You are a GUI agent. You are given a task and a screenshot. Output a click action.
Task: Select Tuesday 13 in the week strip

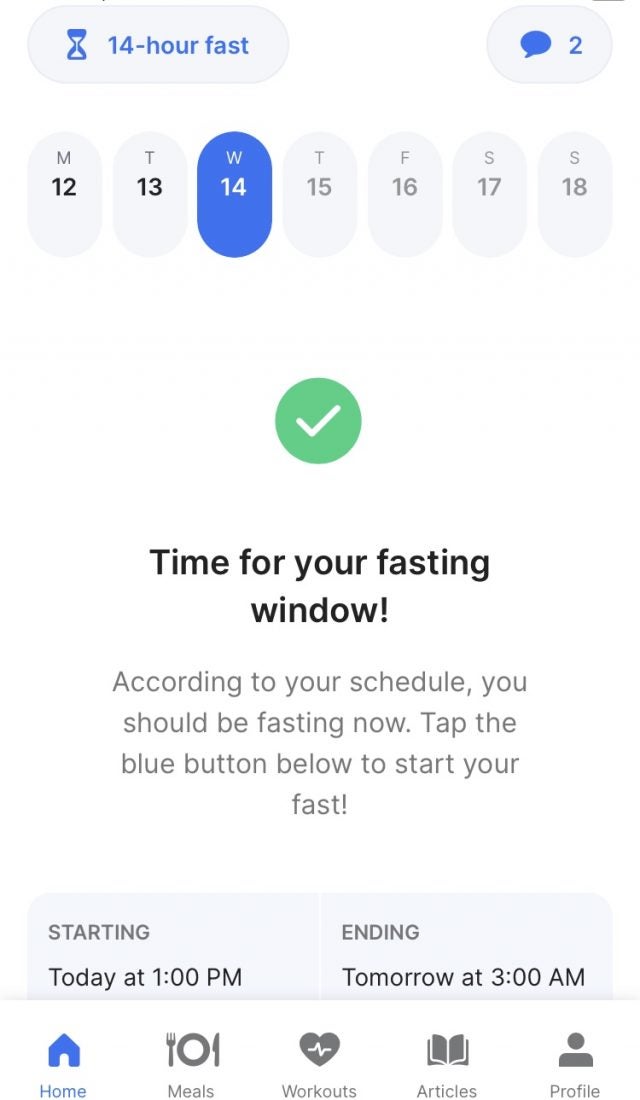pos(149,194)
